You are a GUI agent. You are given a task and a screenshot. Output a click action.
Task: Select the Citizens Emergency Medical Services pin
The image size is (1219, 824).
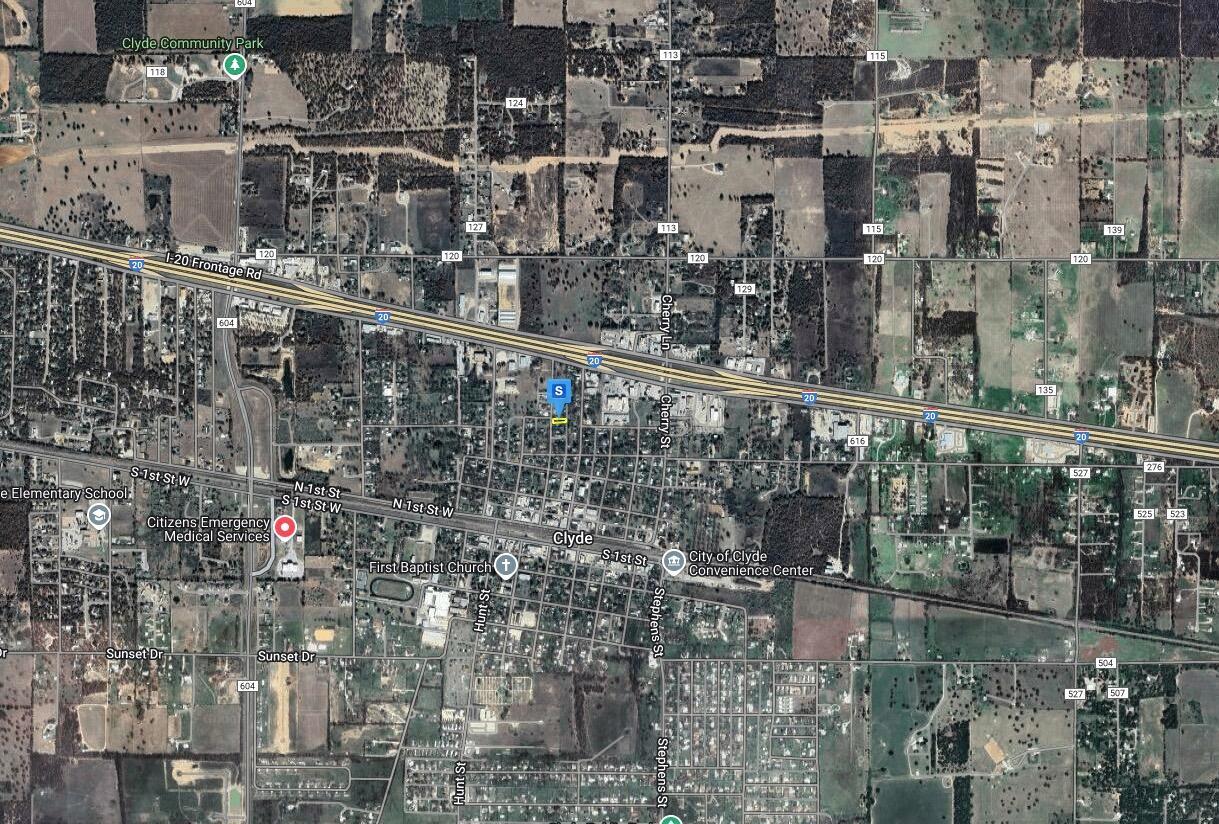[285, 527]
